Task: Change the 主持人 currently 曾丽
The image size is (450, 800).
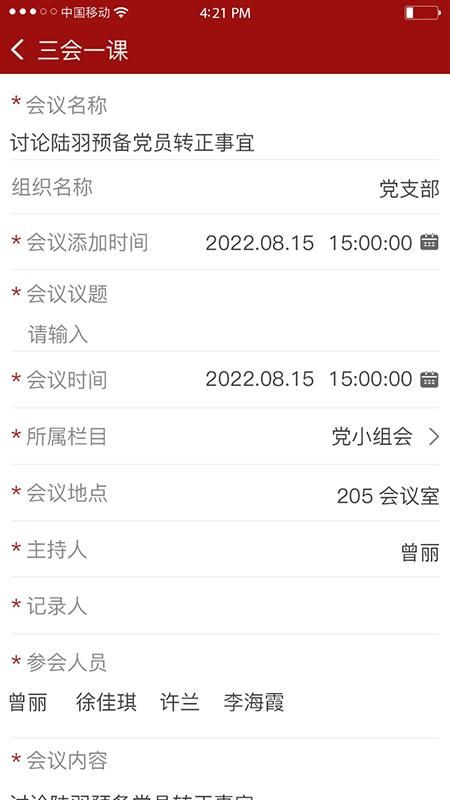Action: [225, 551]
